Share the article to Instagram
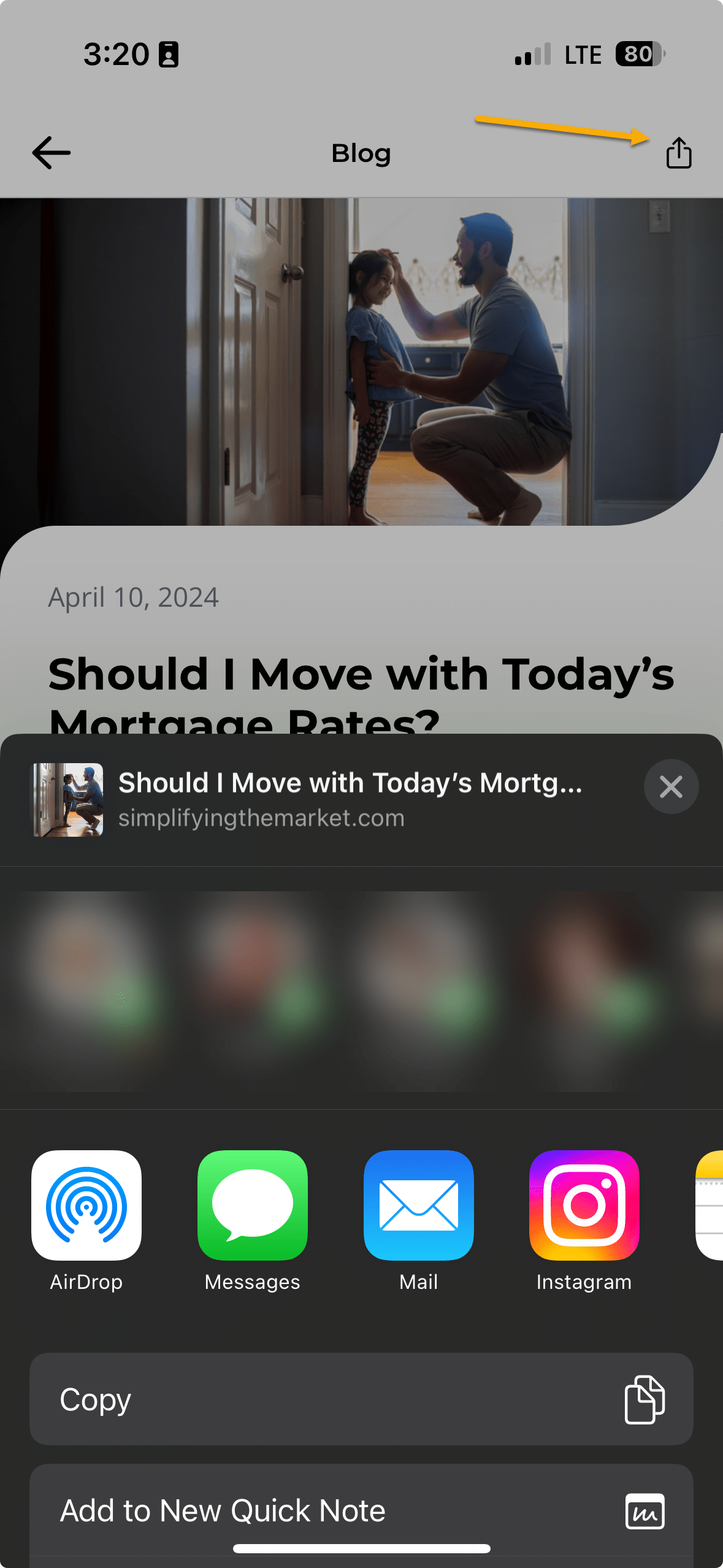723x1568 pixels. tap(584, 1205)
